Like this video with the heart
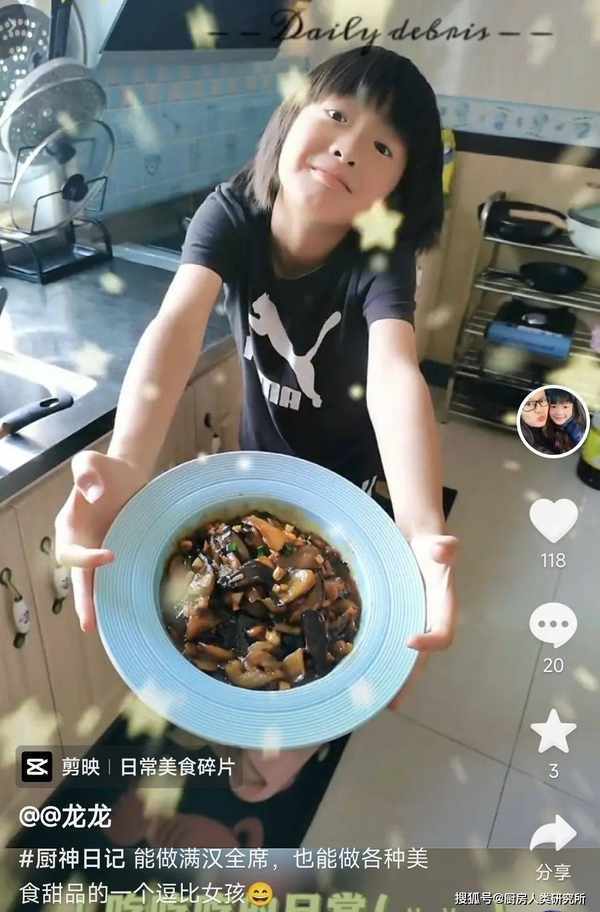This screenshot has height=912, width=600. point(553,520)
